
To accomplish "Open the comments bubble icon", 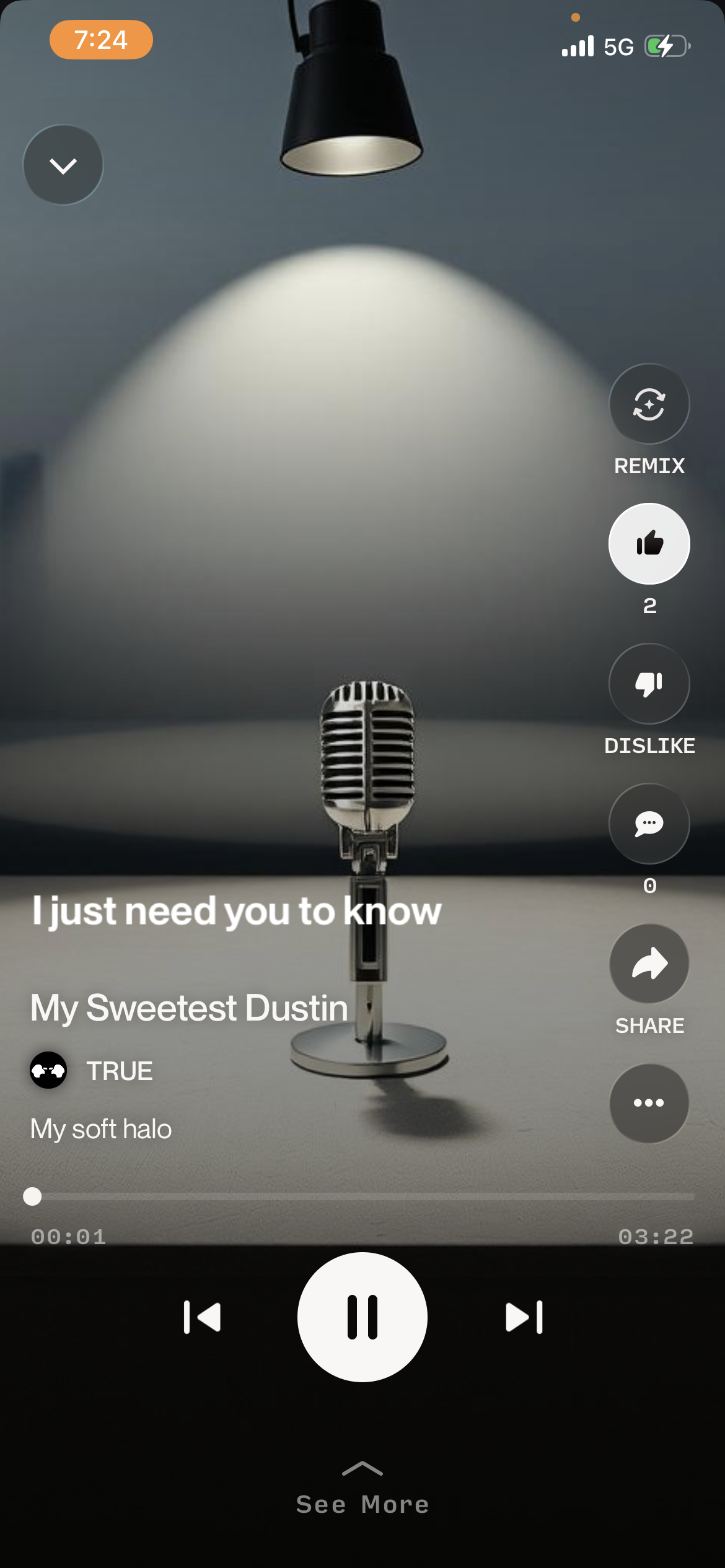I will pos(648,824).
